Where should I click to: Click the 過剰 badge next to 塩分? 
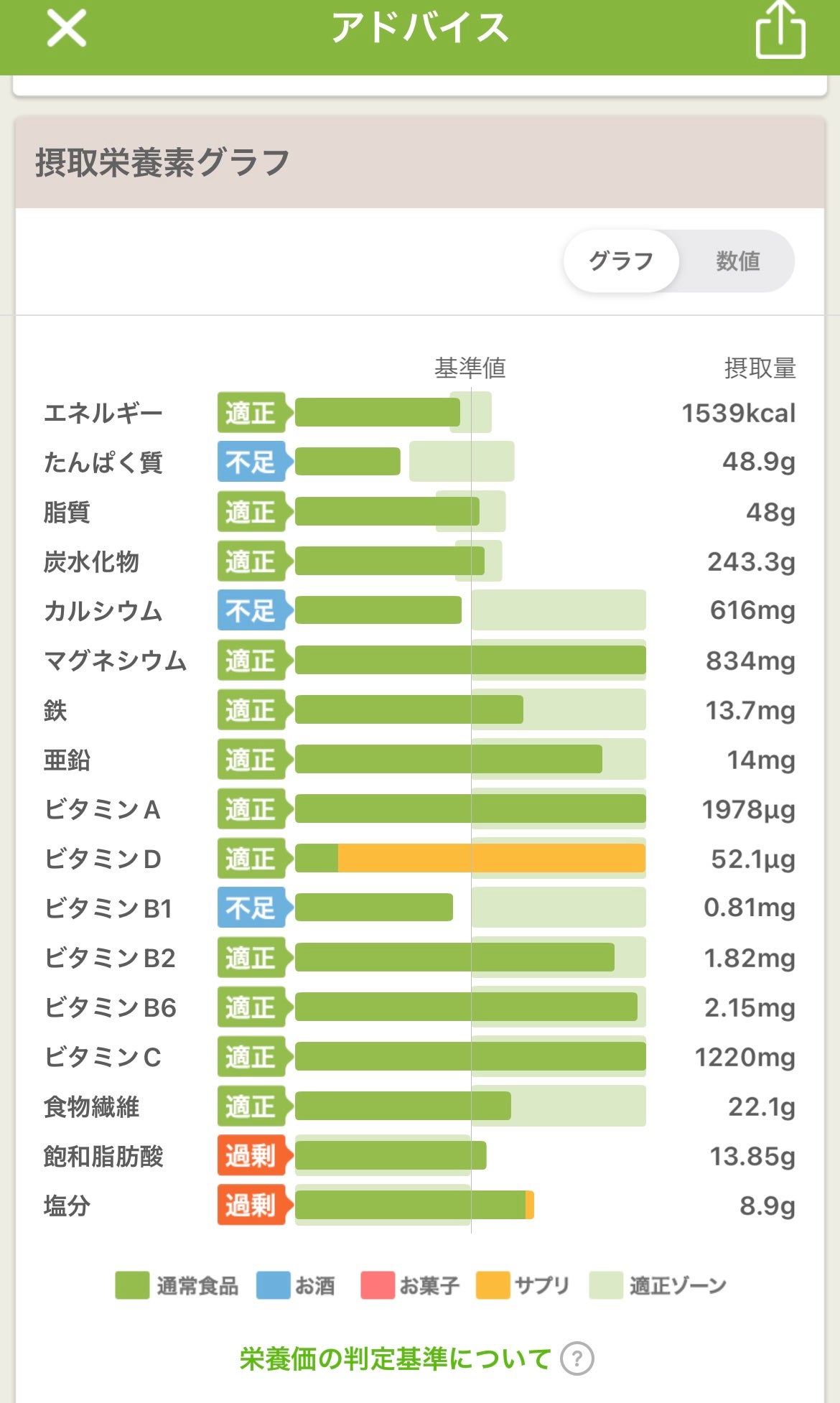252,1206
